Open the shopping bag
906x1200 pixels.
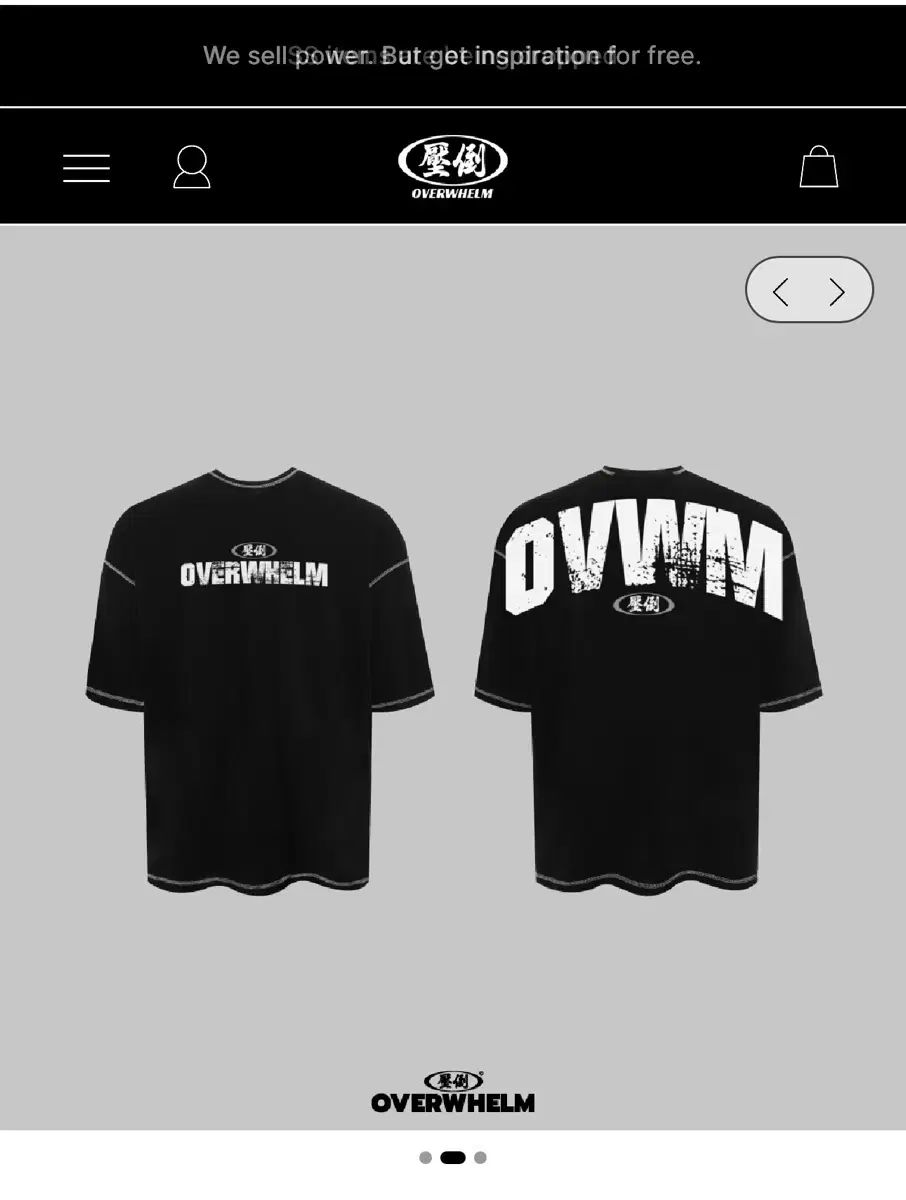(x=818, y=167)
